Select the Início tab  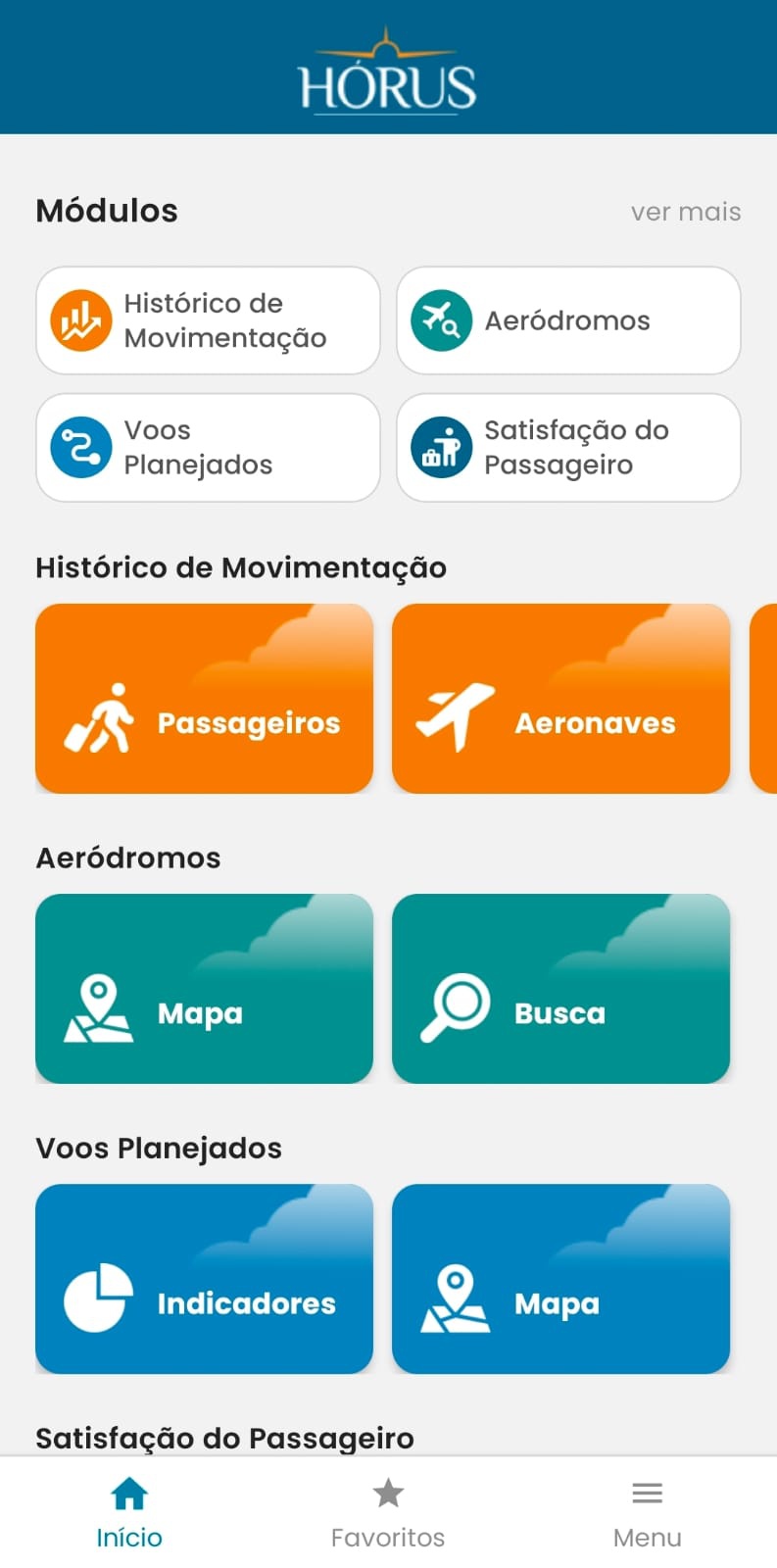(x=129, y=1512)
